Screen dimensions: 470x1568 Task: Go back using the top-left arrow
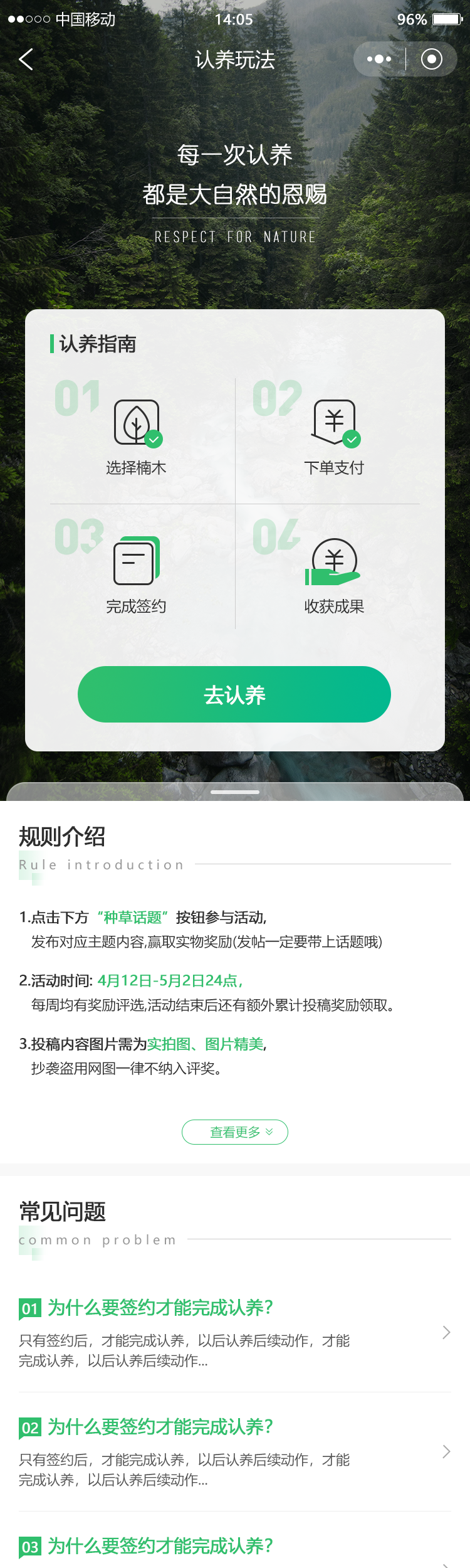point(26,60)
